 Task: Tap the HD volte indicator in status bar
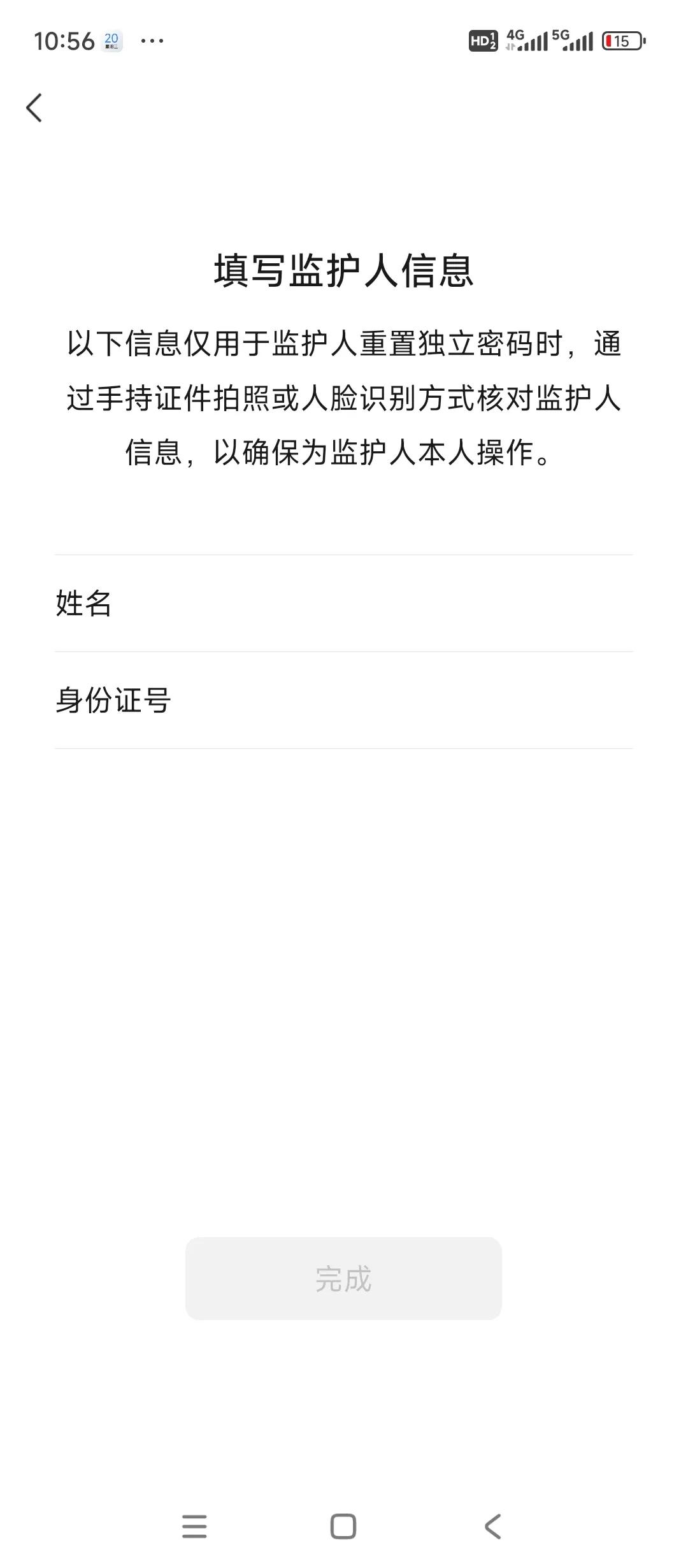click(x=482, y=41)
